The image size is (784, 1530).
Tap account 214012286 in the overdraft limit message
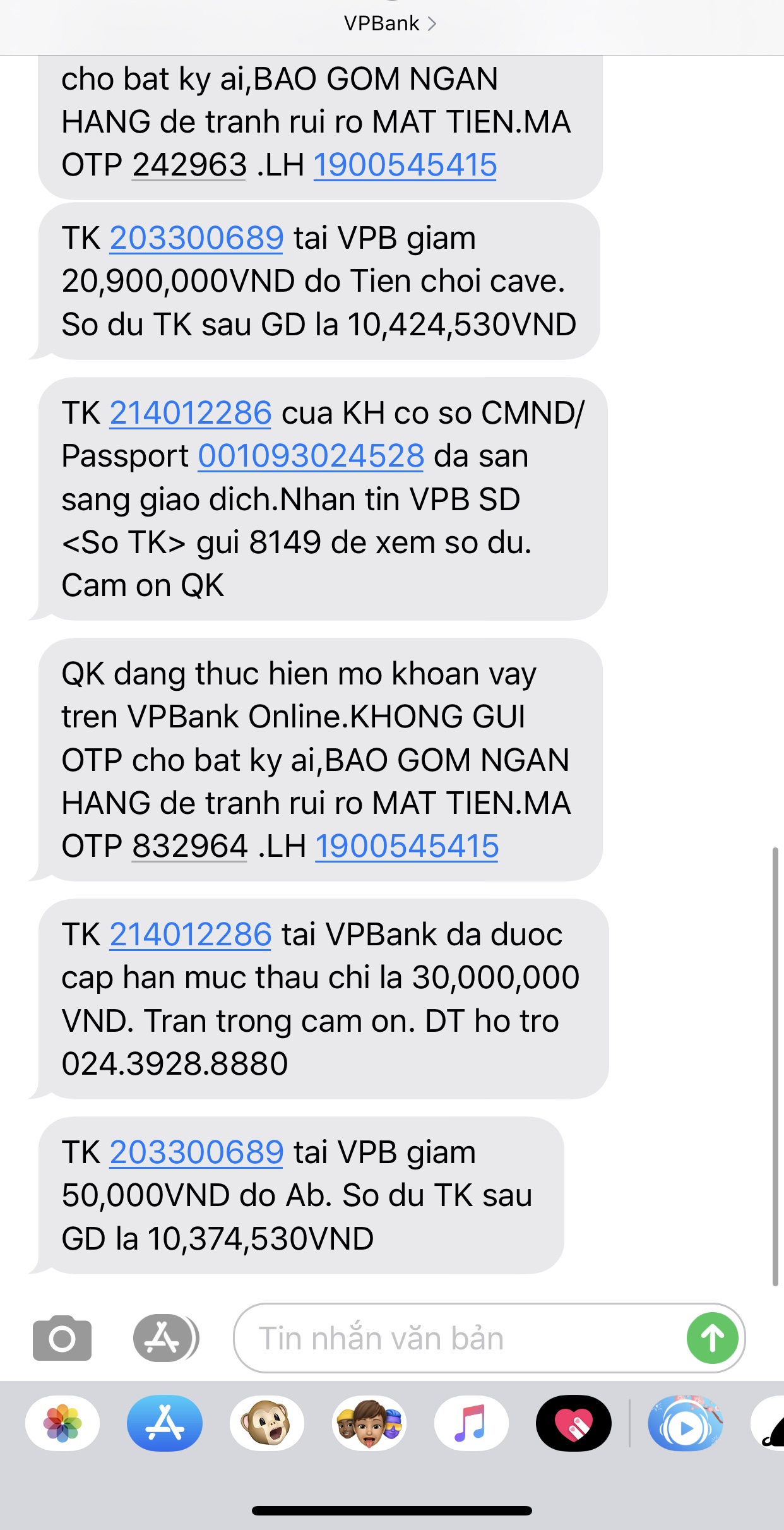(x=191, y=935)
